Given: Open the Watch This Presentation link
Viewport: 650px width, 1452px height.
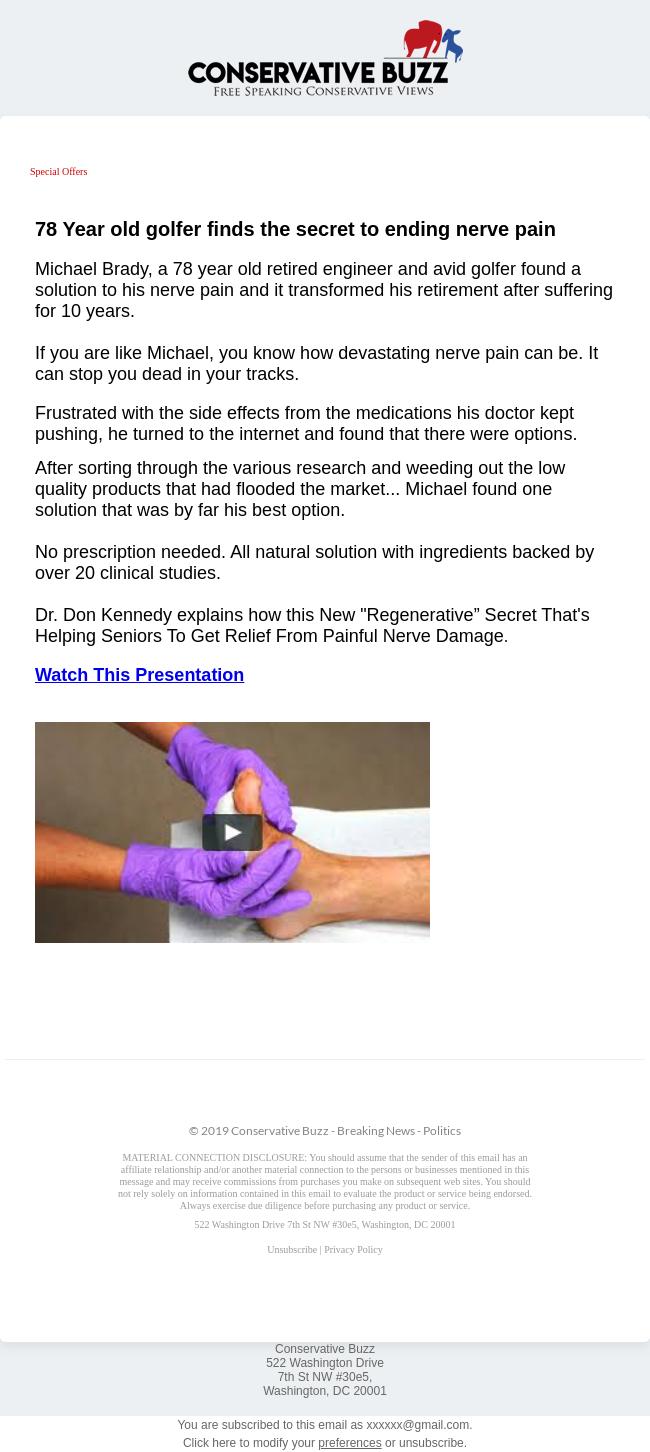Looking at the screenshot, I should pyautogui.click(x=139, y=675).
